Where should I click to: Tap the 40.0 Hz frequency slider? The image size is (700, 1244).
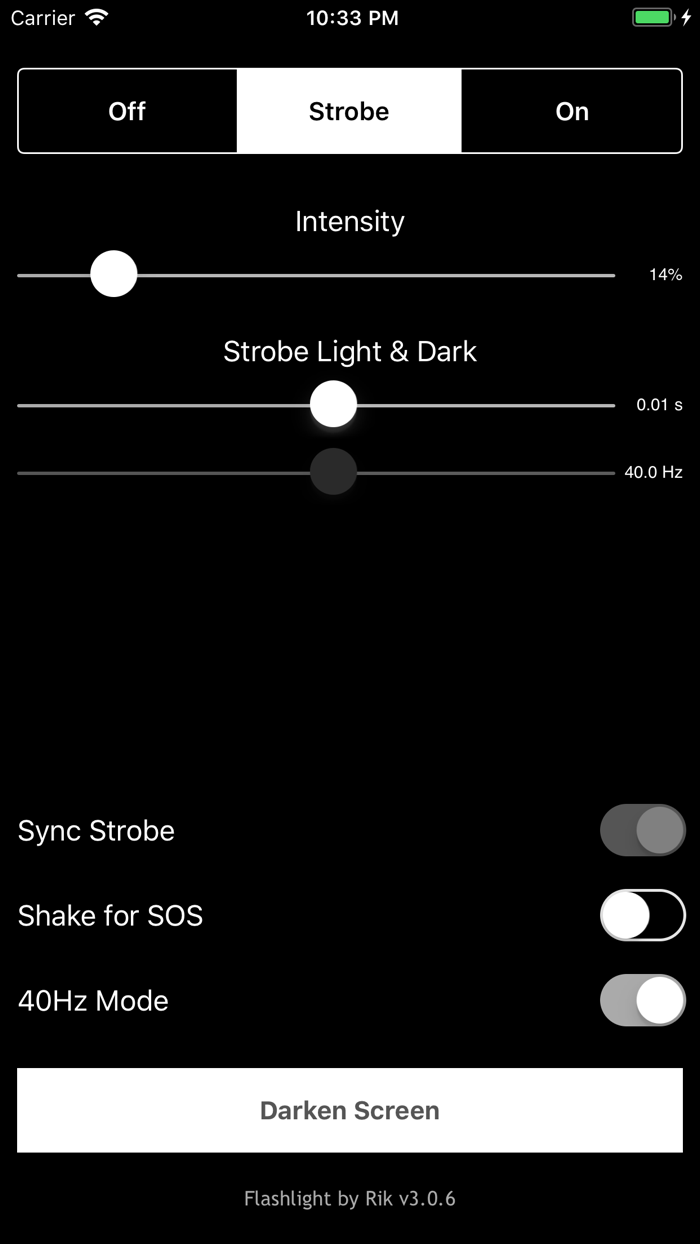tap(316, 472)
